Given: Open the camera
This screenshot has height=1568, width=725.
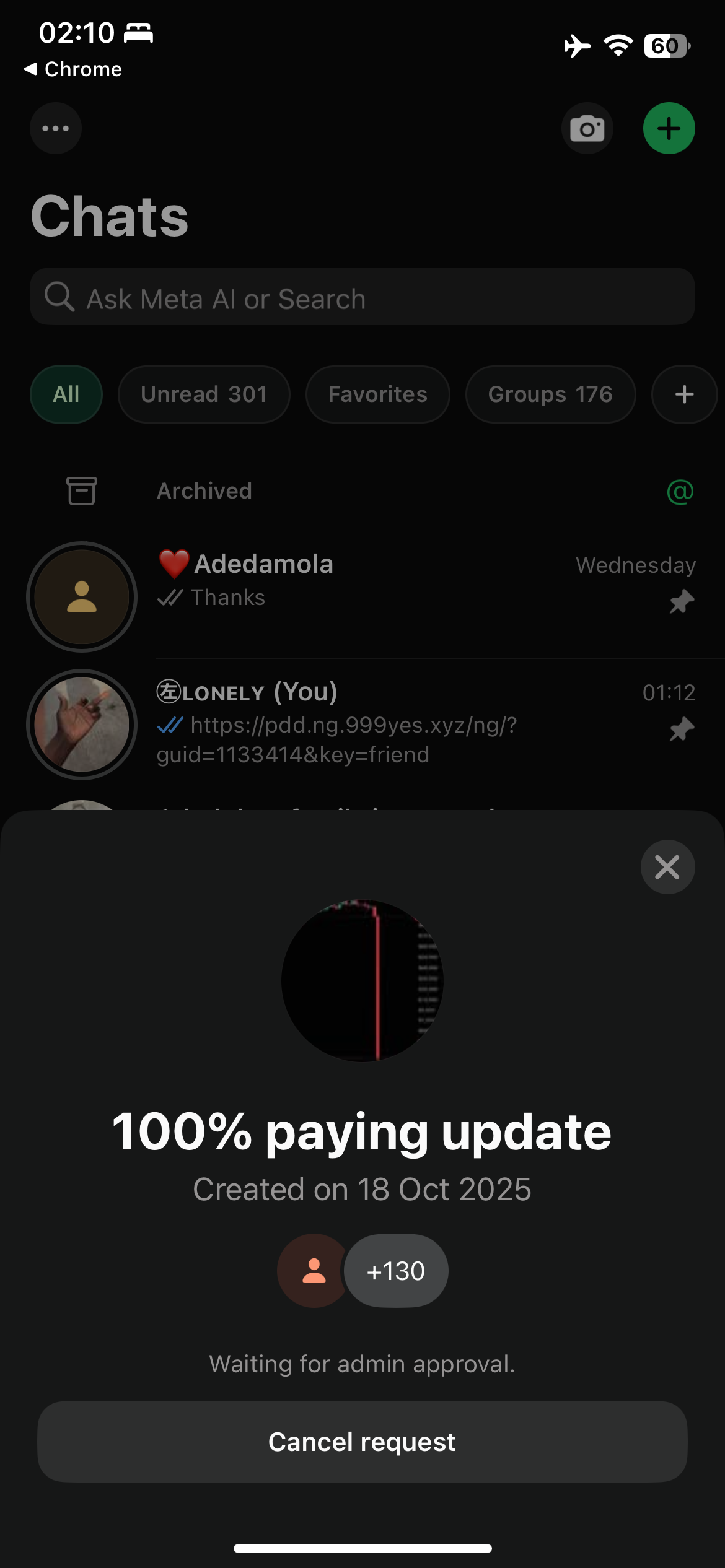Looking at the screenshot, I should click(587, 129).
